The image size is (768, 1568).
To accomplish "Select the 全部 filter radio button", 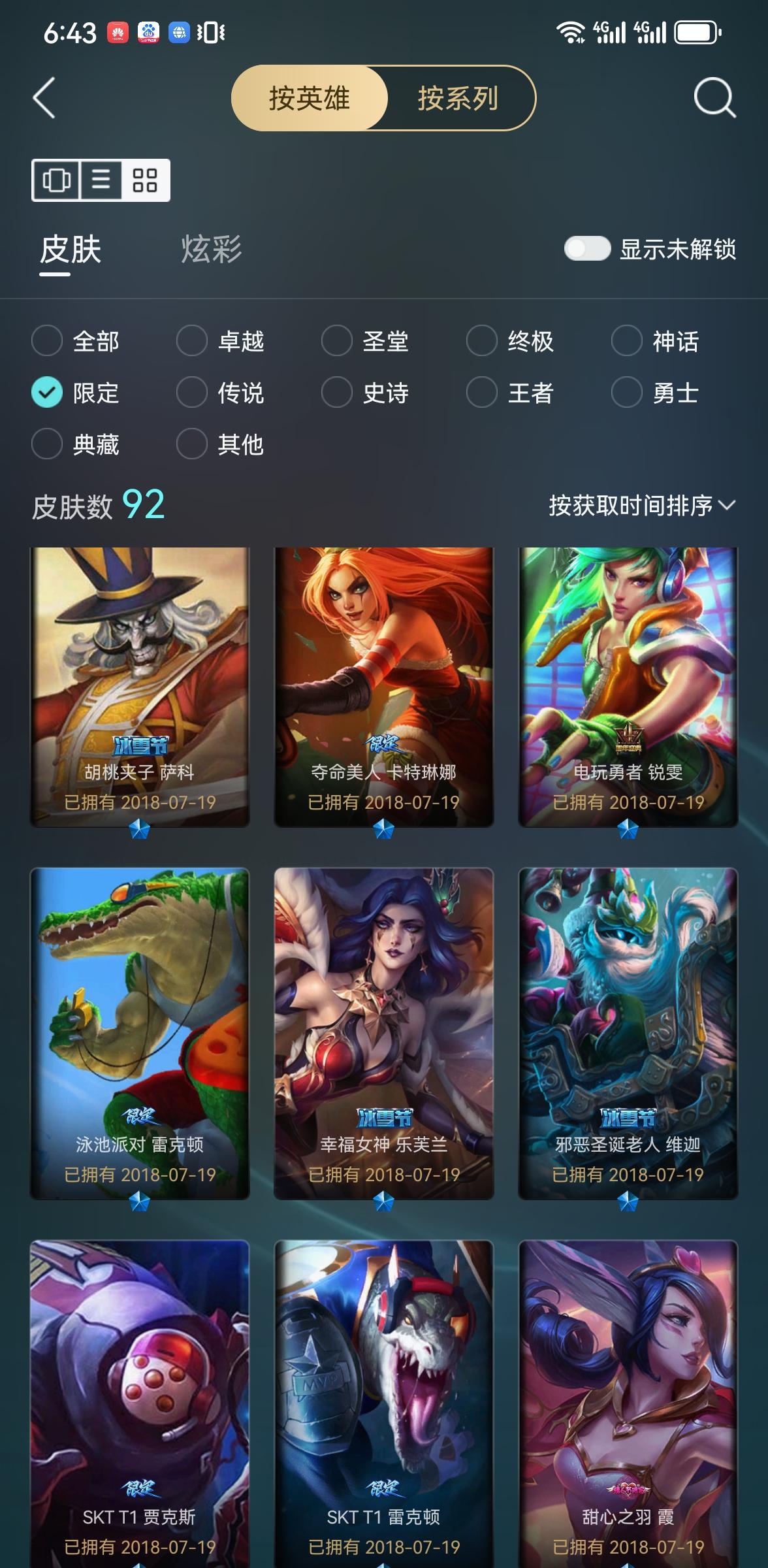I will (46, 341).
